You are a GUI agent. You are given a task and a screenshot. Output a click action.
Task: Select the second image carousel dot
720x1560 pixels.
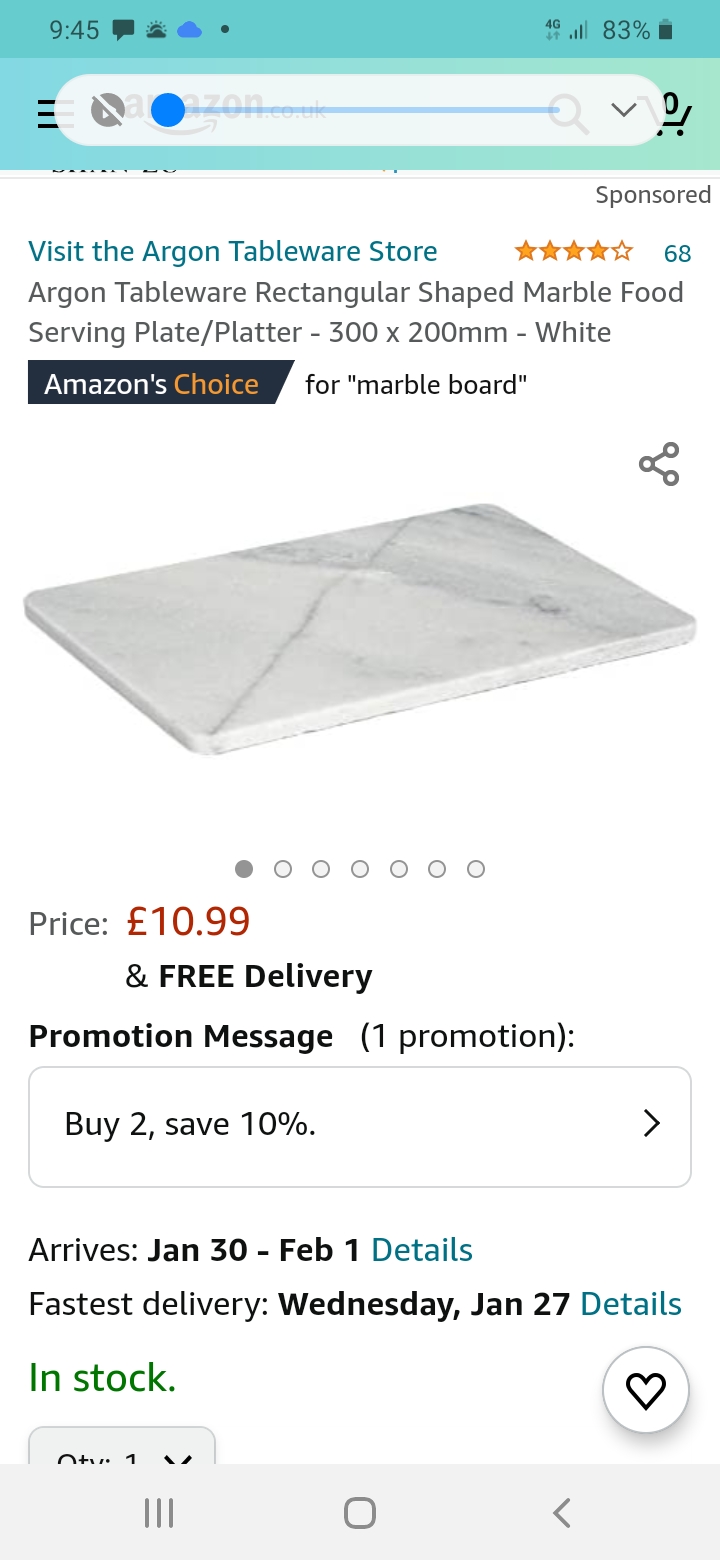[282, 868]
